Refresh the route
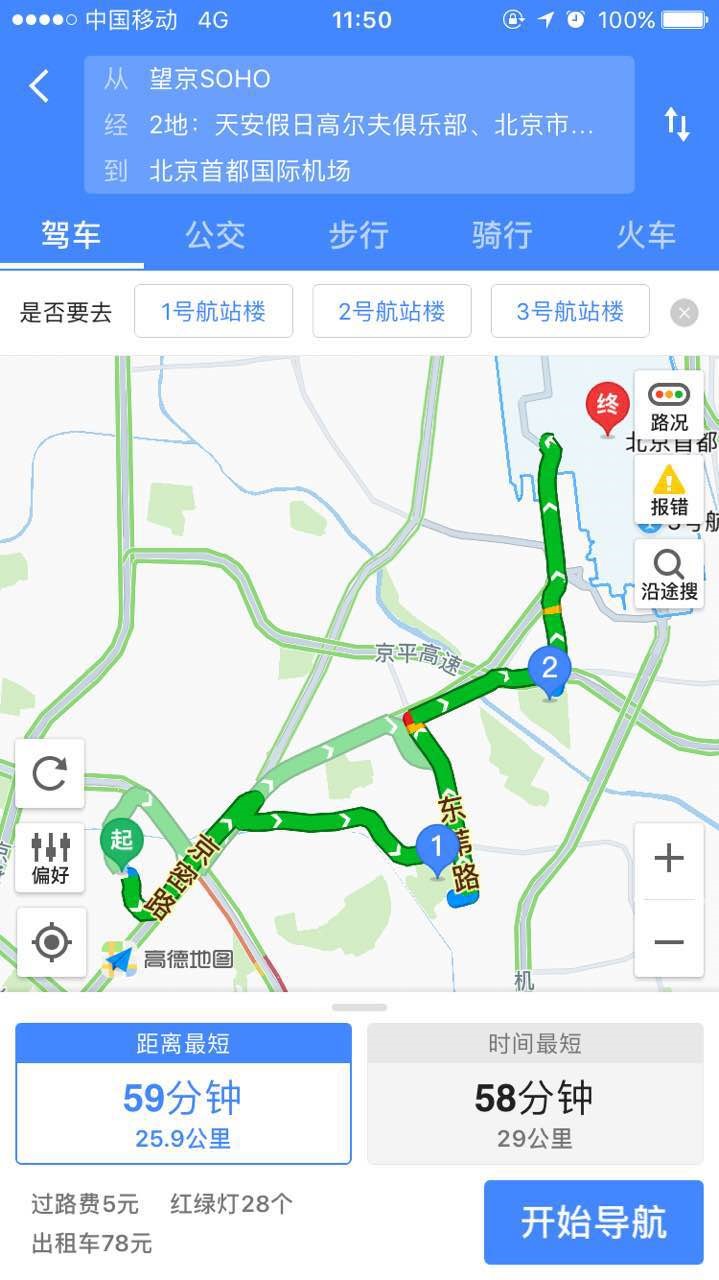This screenshot has height=1280, width=719. pos(50,773)
